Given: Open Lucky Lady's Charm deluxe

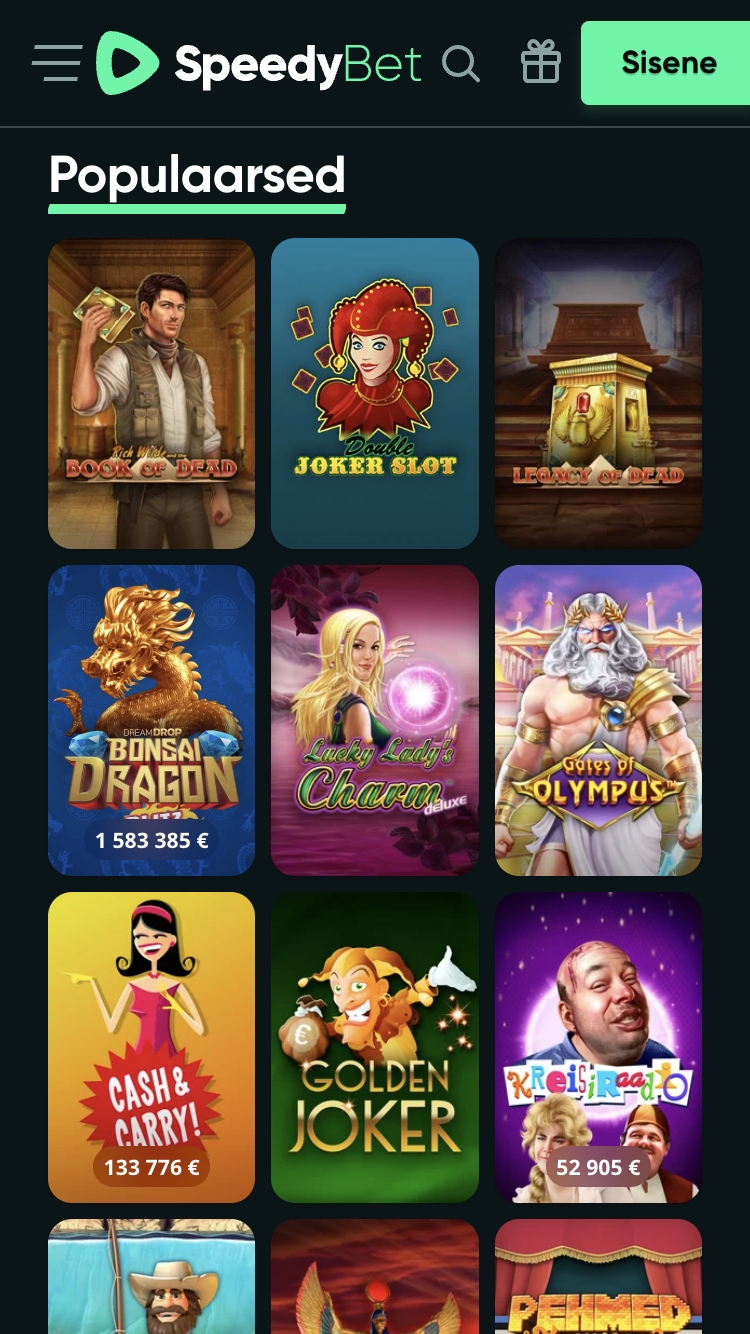Looking at the screenshot, I should tap(375, 720).
